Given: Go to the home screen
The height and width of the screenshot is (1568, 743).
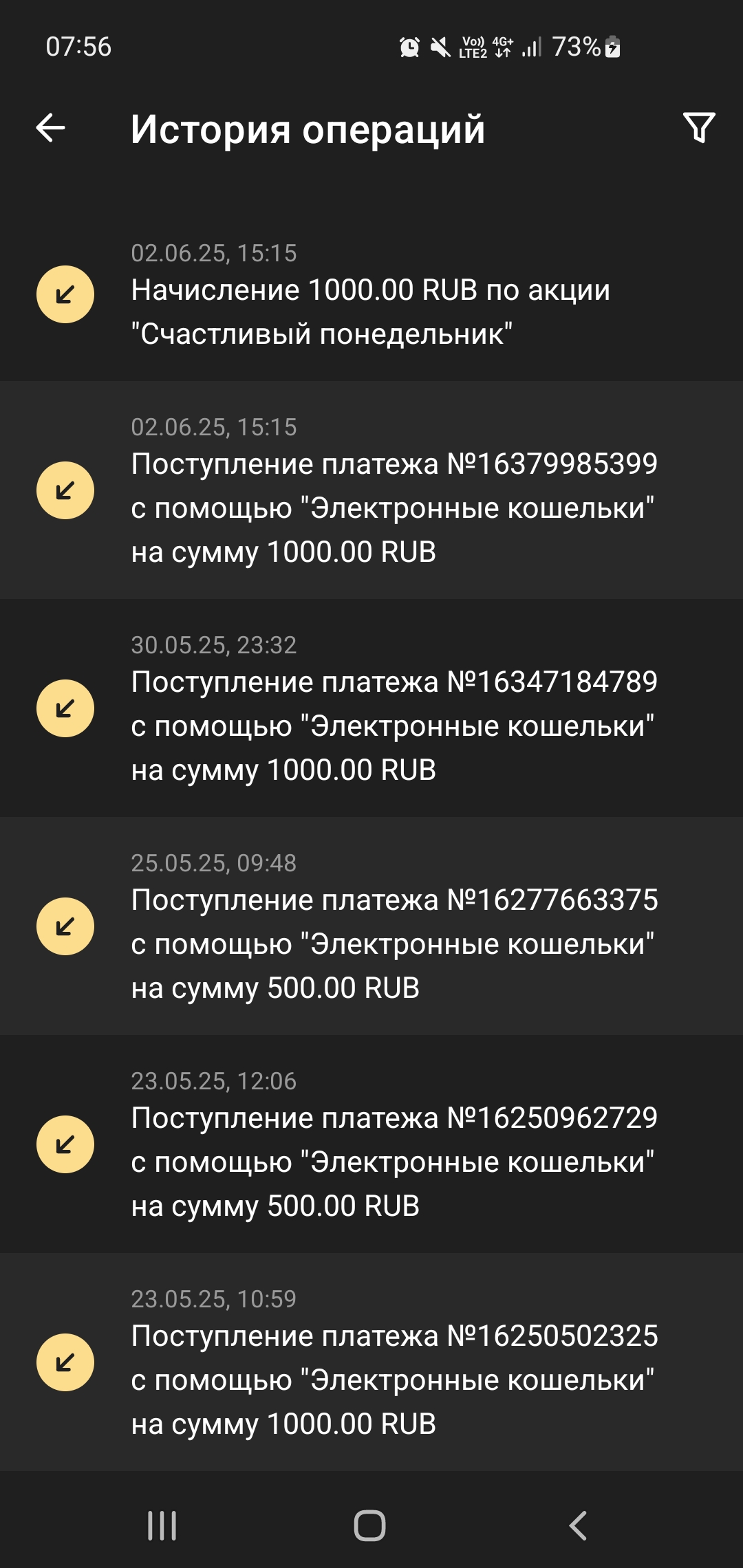Looking at the screenshot, I should click(x=370, y=1525).
